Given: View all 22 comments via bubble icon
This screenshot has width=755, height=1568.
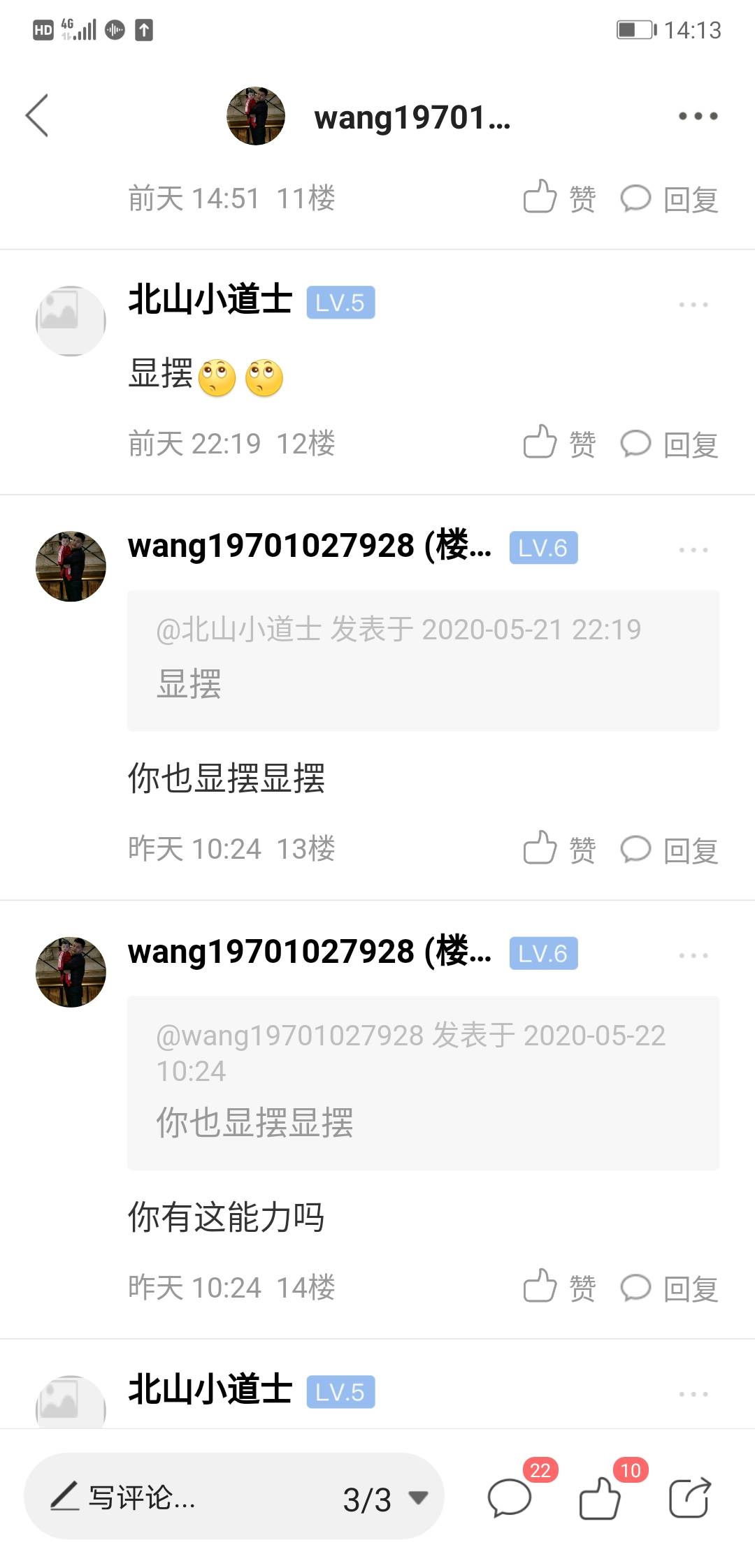Looking at the screenshot, I should 510,1497.
